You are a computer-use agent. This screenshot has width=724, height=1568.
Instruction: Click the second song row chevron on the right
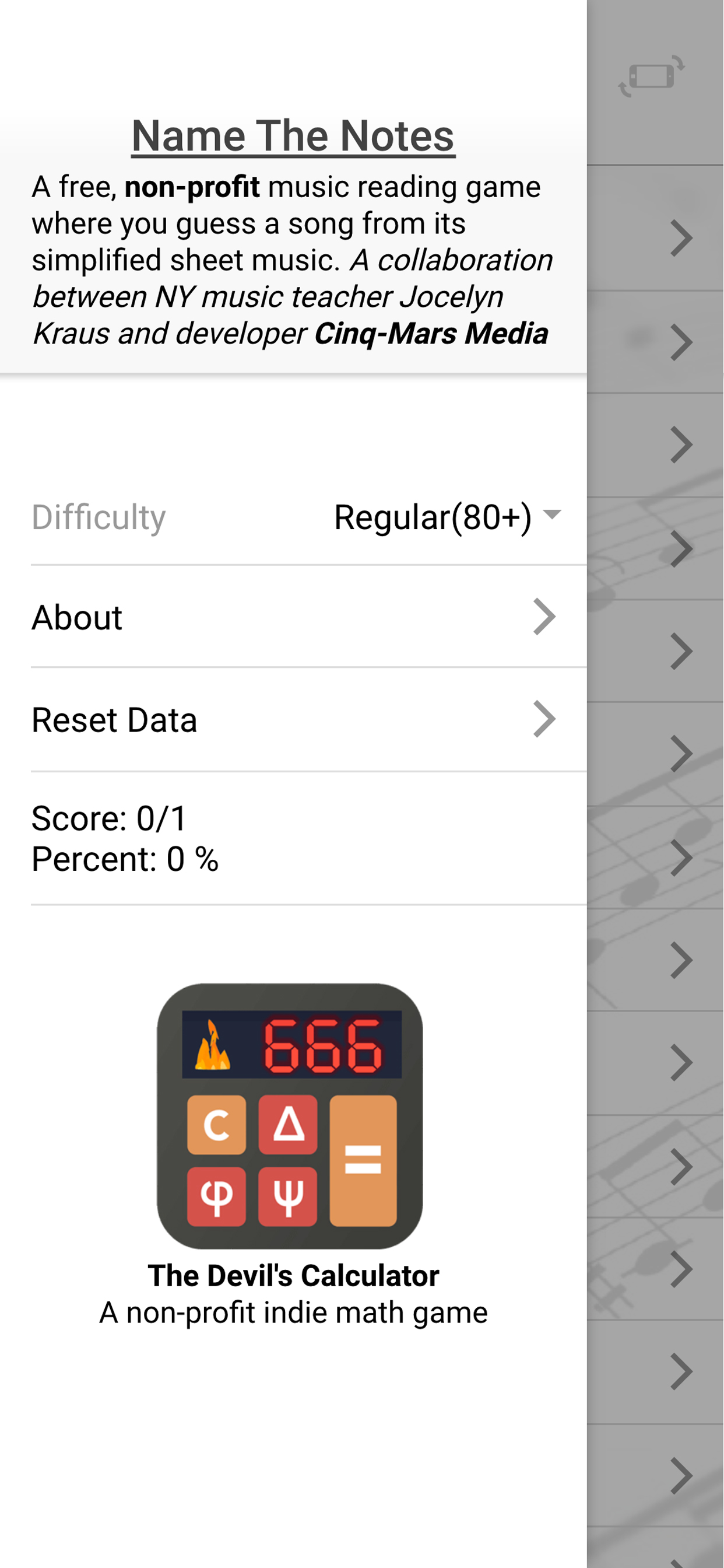coord(681,342)
